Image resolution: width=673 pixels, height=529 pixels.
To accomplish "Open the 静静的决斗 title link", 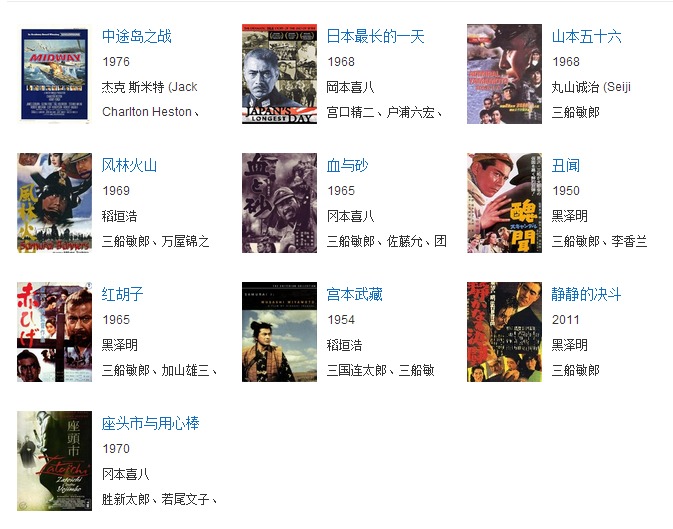I will pyautogui.click(x=586, y=294).
